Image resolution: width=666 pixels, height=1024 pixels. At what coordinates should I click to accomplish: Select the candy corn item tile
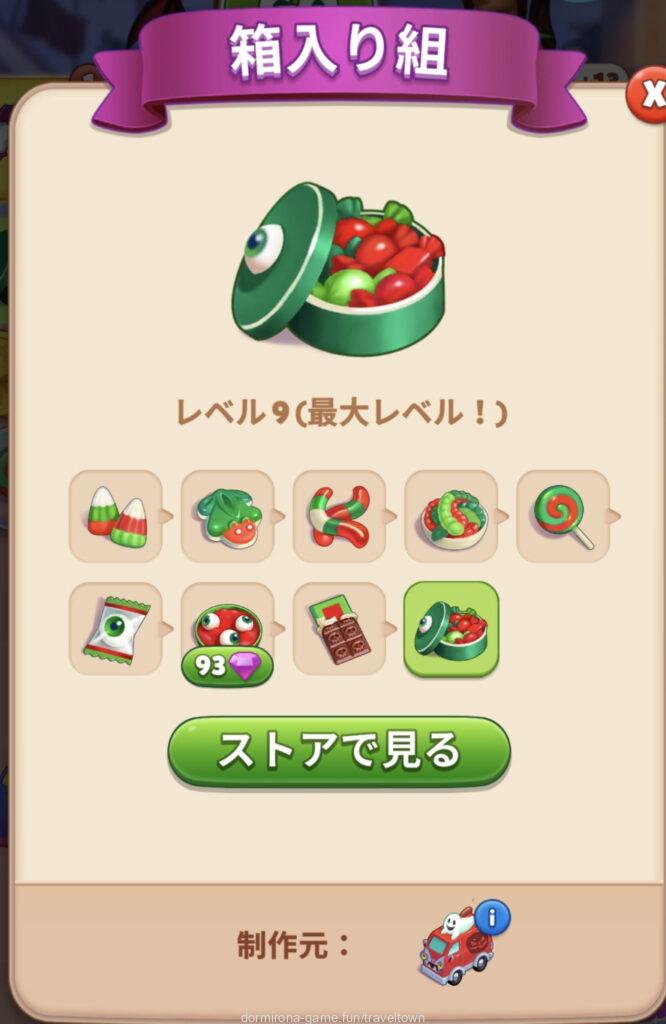115,516
